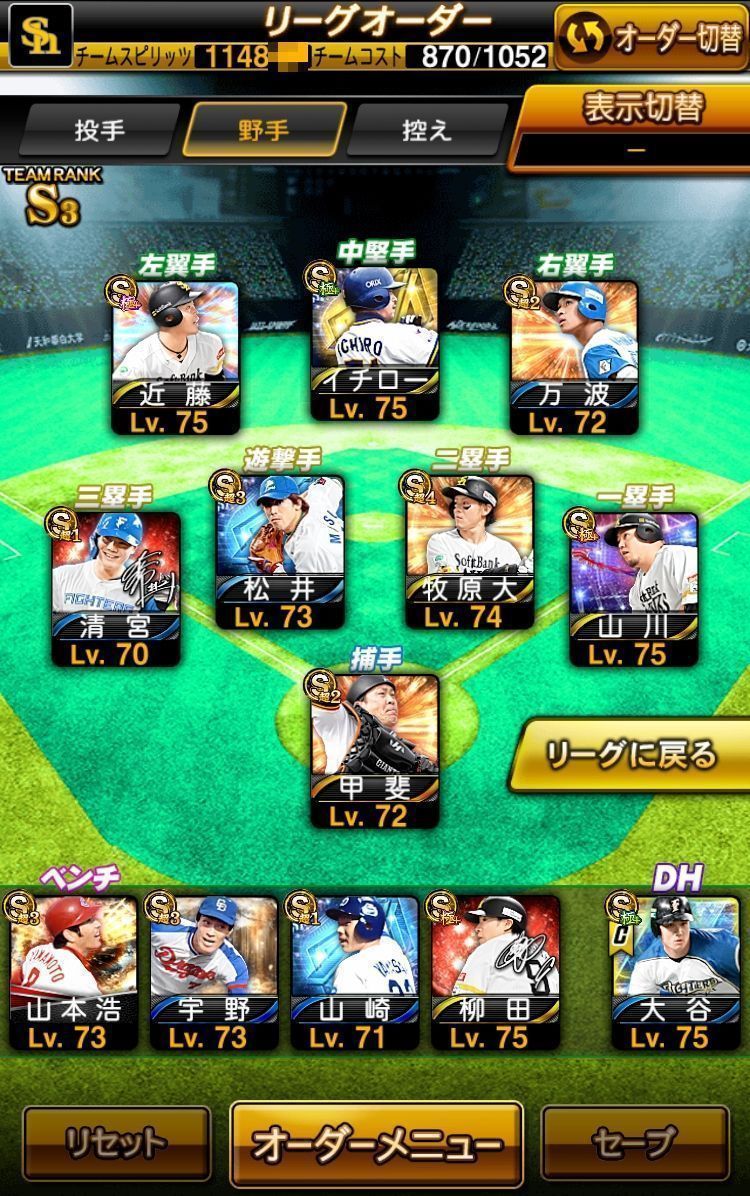Open second baseman 牧原大 card

pos(469,550)
